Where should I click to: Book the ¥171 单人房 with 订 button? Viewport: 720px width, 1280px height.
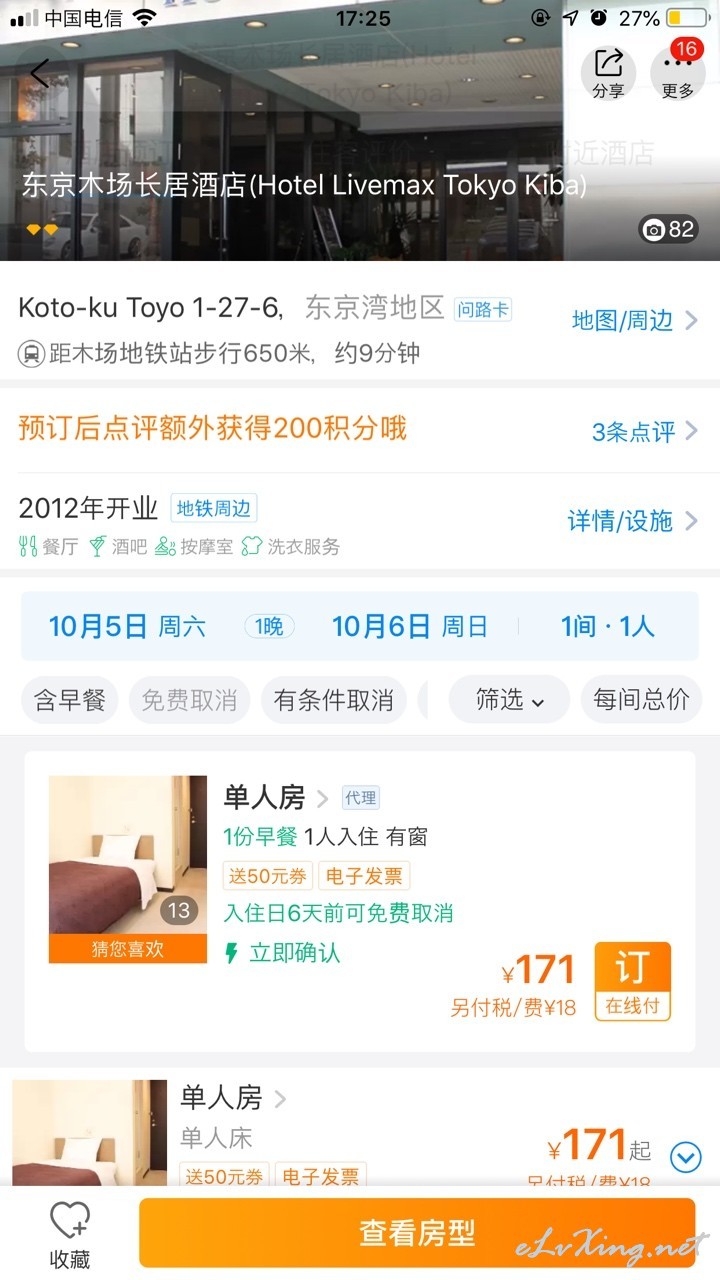(632, 981)
